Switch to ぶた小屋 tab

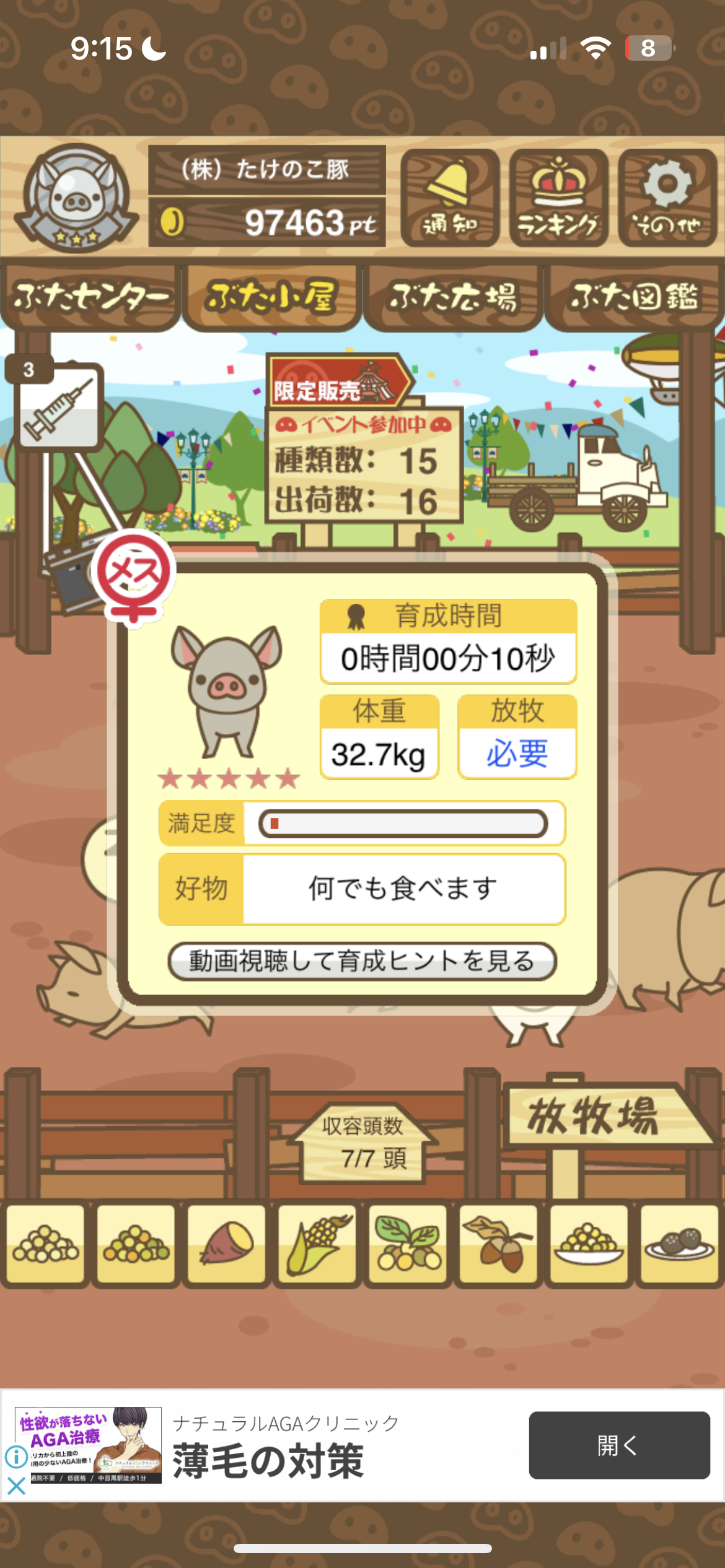point(272,297)
